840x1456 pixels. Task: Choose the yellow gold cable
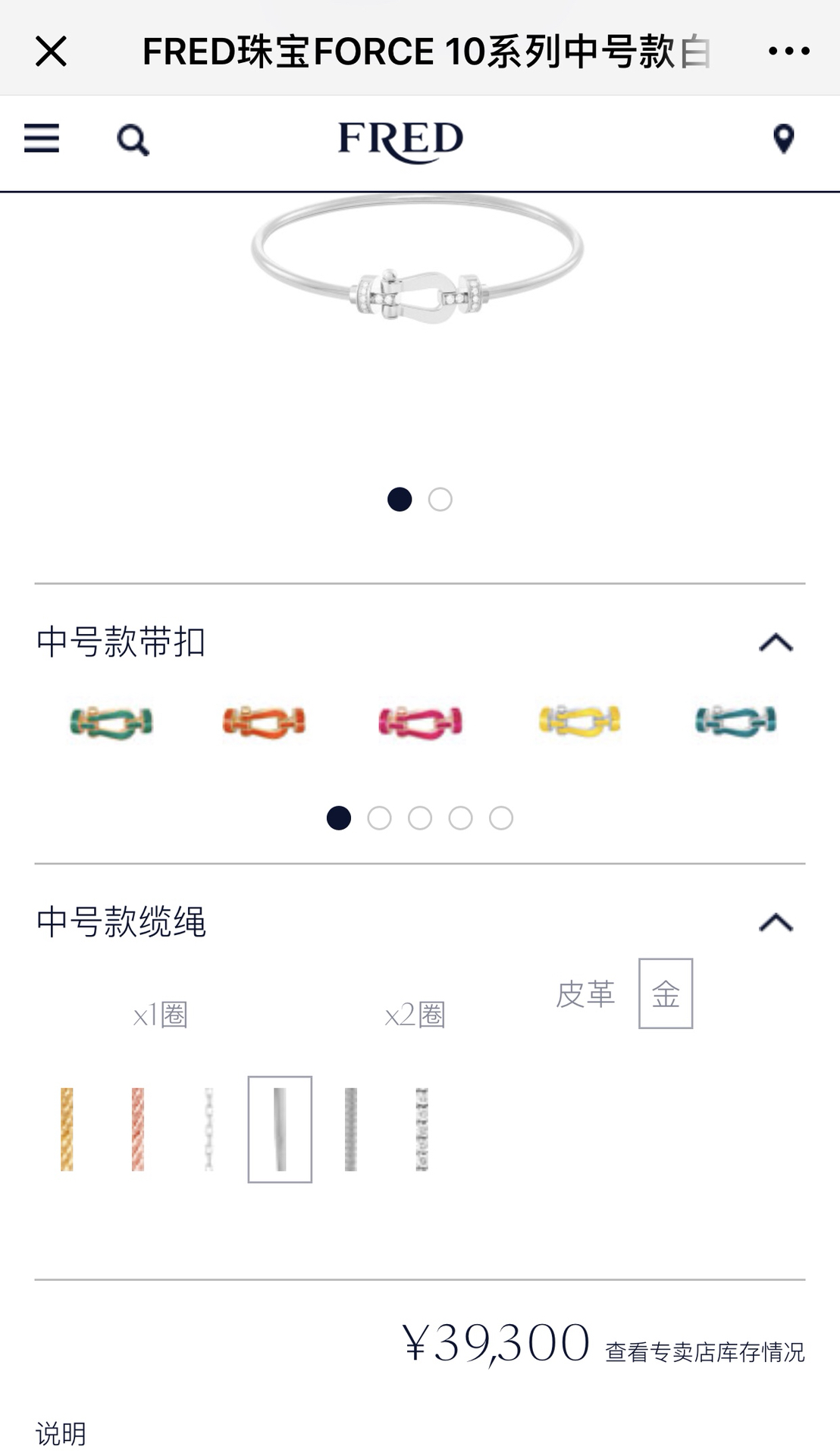[x=67, y=1129]
